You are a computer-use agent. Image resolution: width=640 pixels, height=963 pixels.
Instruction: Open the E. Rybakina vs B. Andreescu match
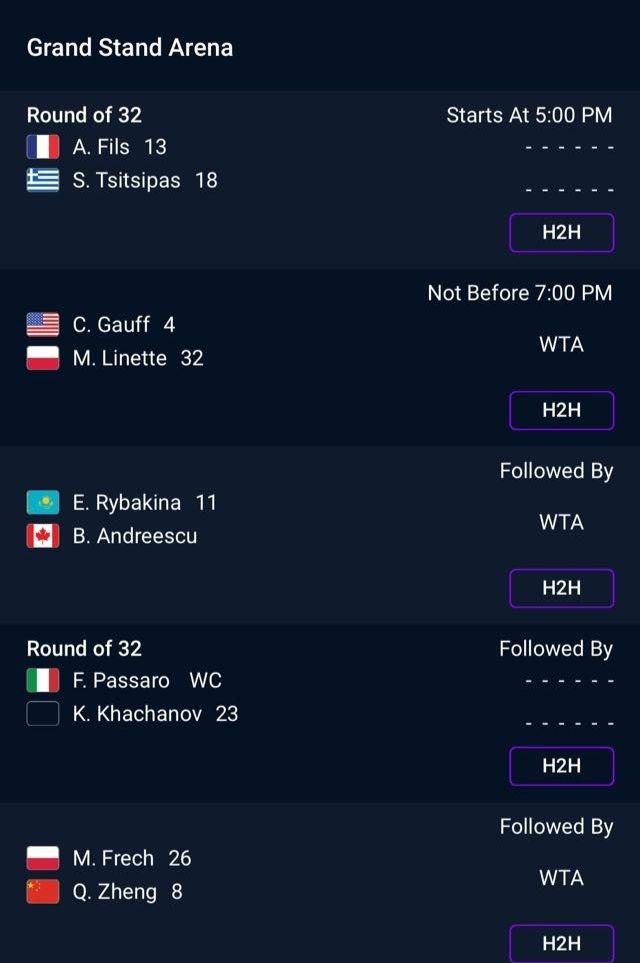250,520
